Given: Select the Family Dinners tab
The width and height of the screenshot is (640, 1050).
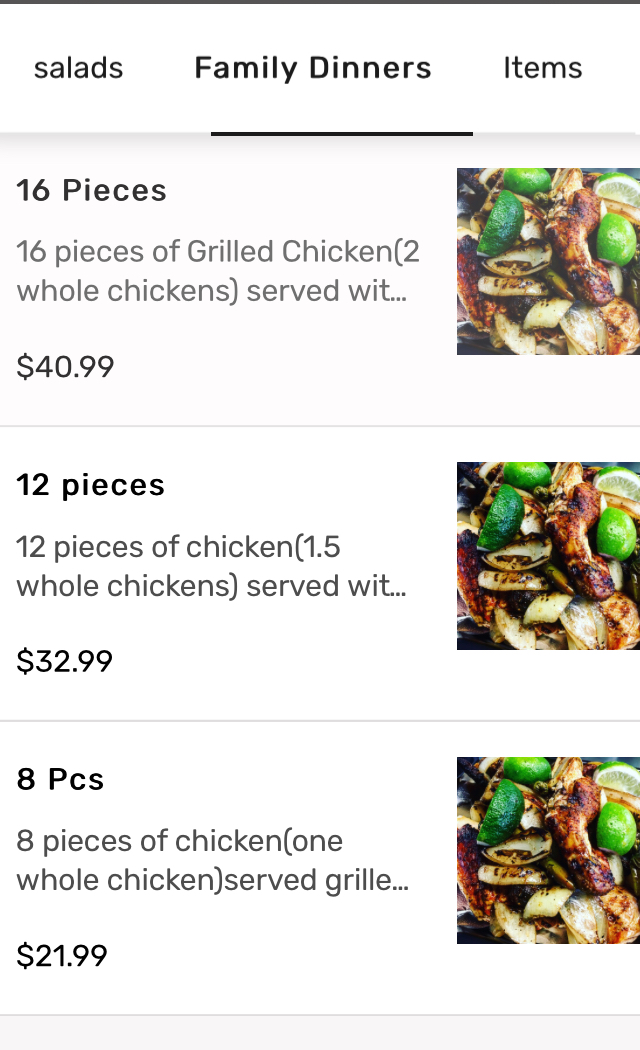Looking at the screenshot, I should [313, 68].
